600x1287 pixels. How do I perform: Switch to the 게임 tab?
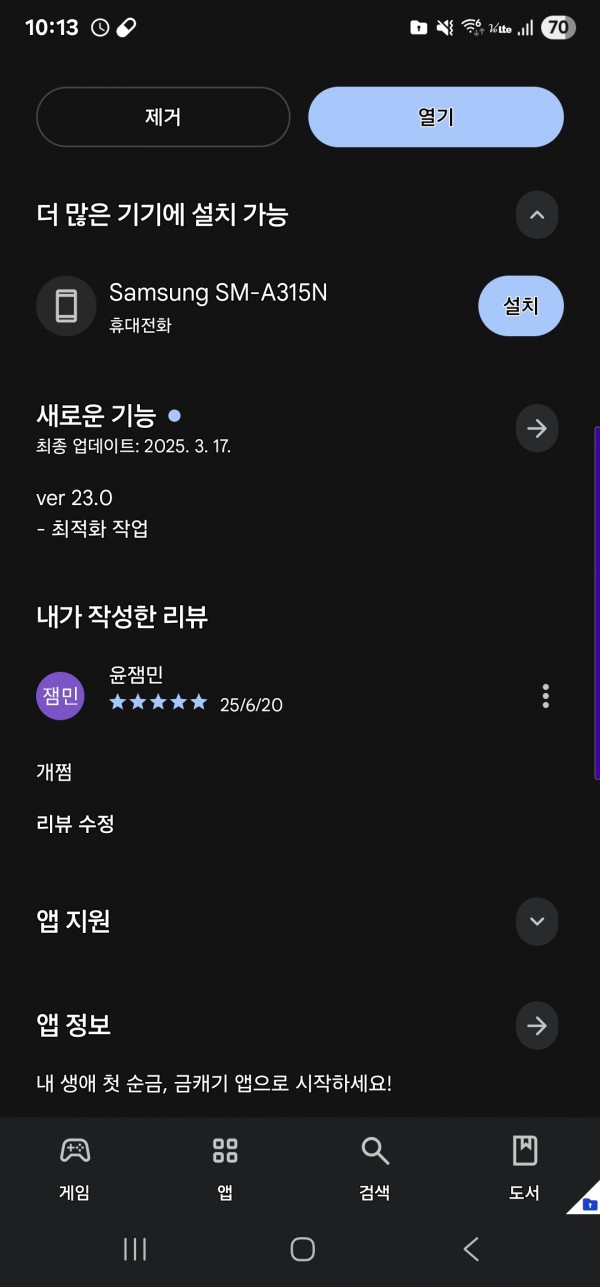click(75, 1167)
